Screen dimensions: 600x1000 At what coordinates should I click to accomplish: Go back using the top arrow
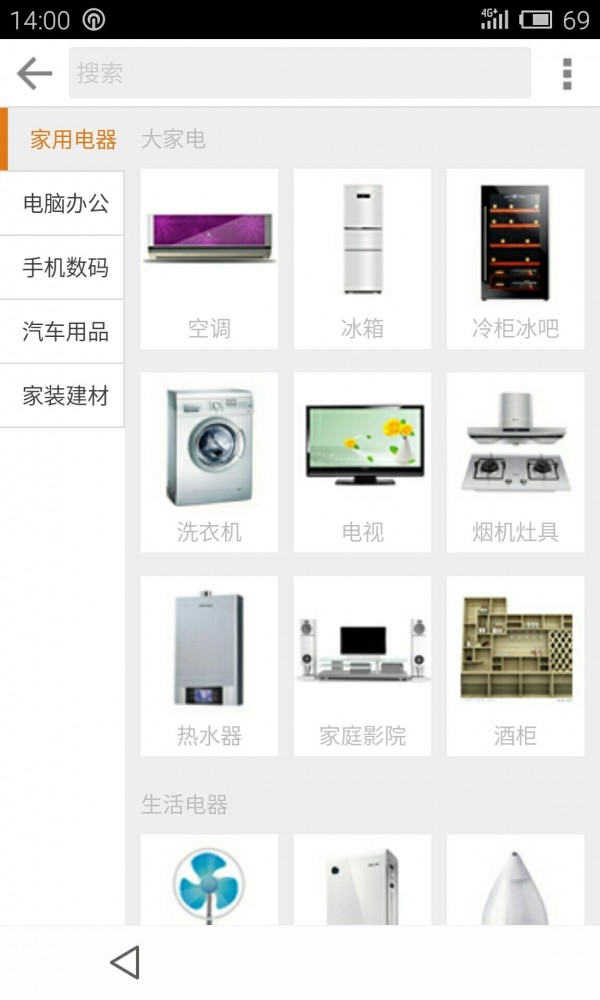pos(34,73)
